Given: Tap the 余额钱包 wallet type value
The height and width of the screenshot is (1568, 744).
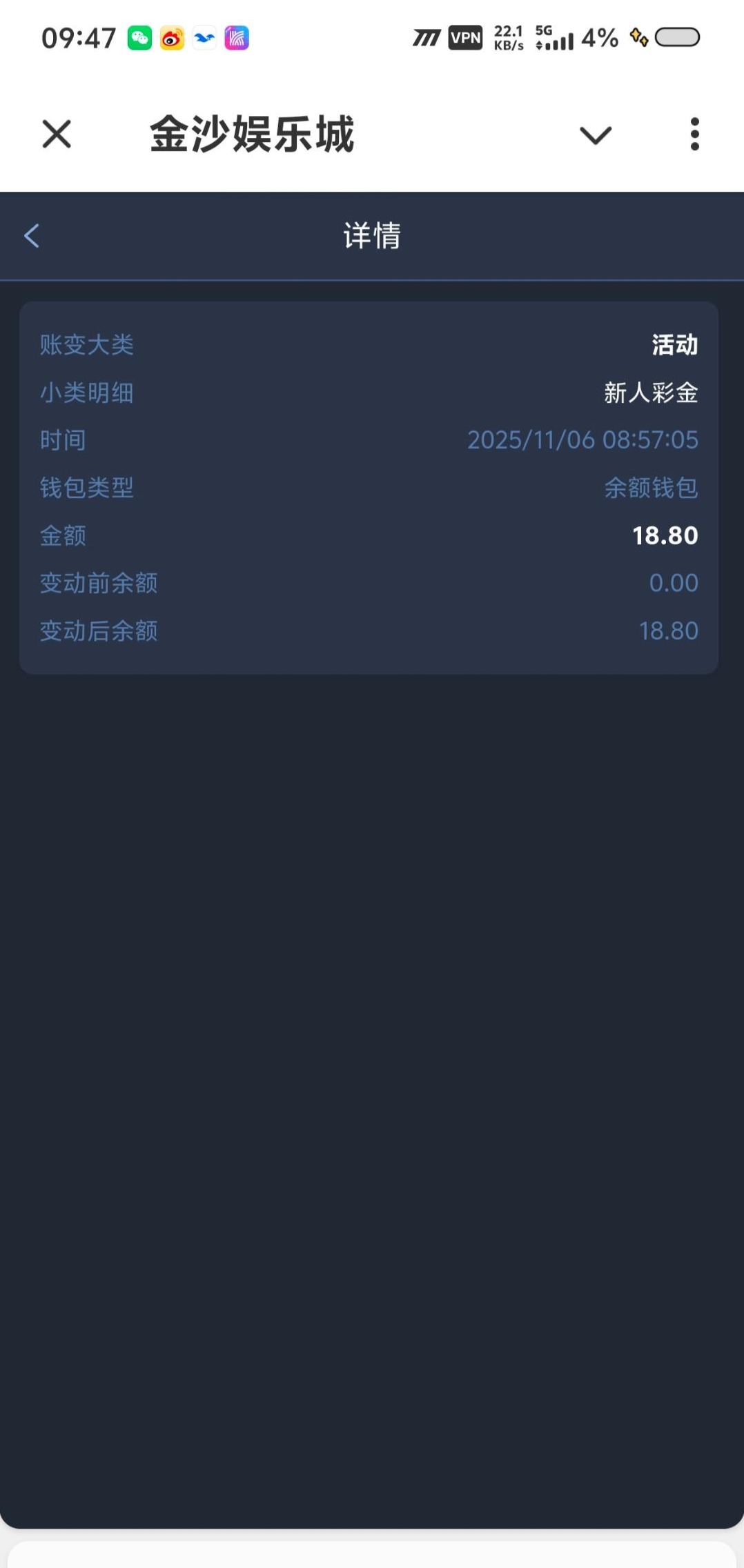Looking at the screenshot, I should point(649,488).
